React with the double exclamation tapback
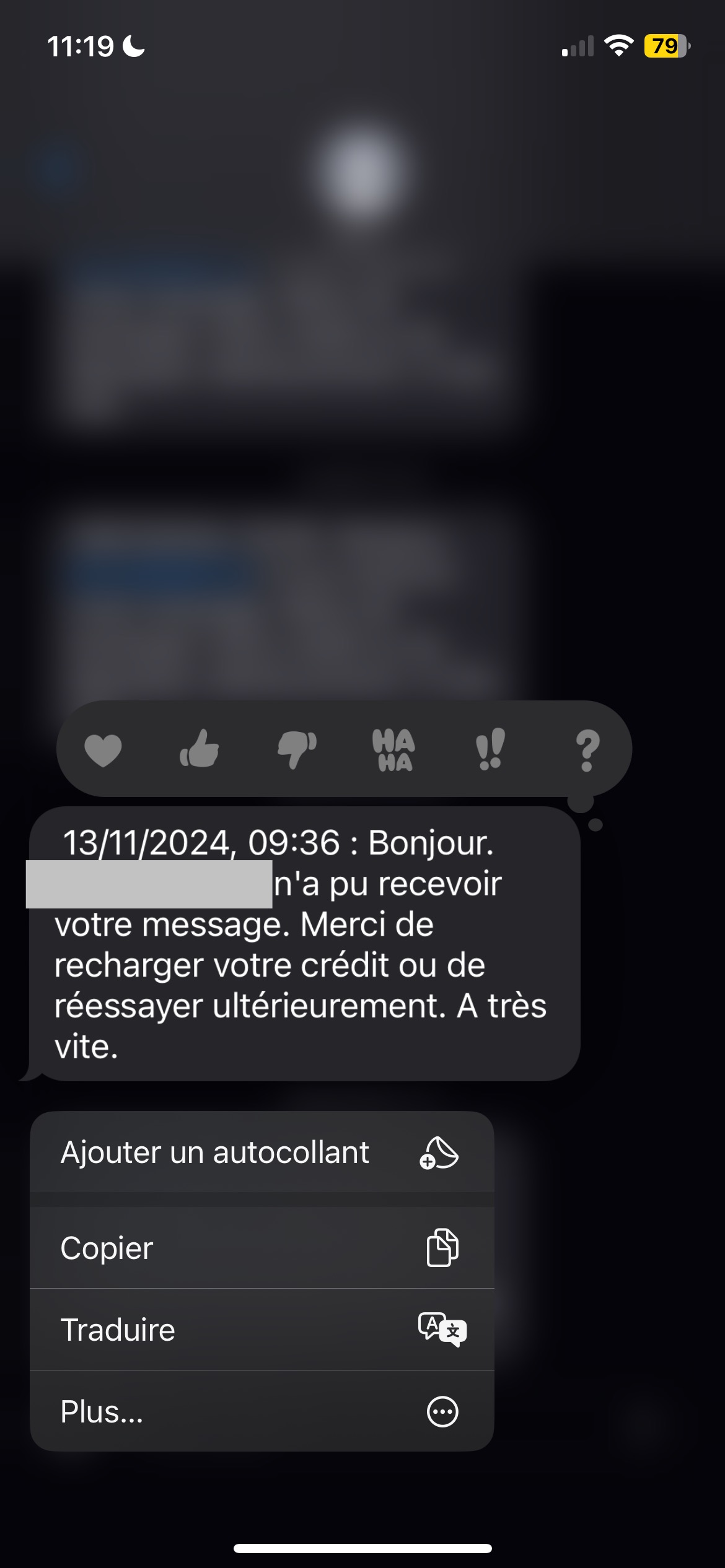725x1568 pixels. click(490, 749)
